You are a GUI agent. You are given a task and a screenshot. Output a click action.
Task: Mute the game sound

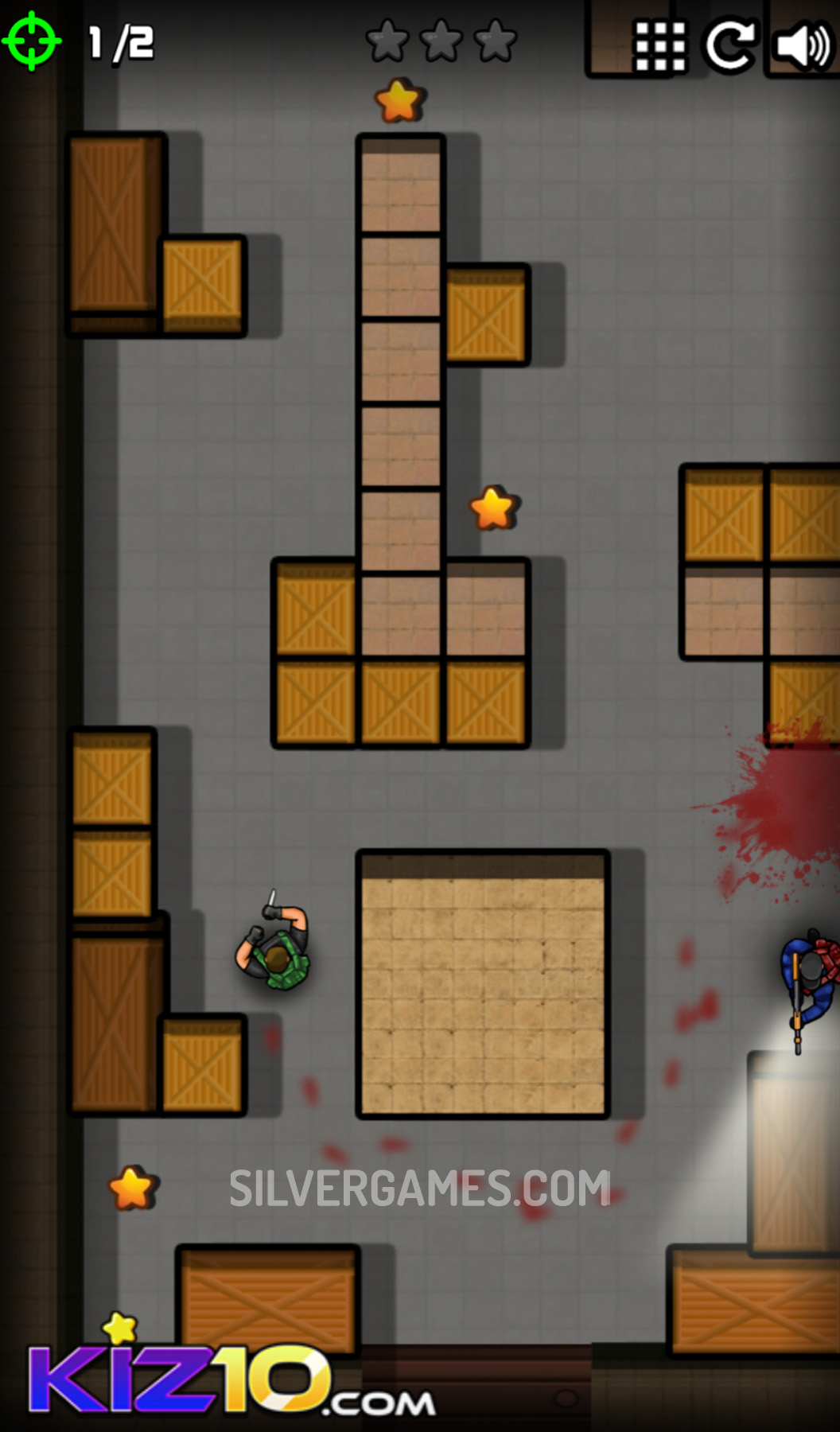click(803, 46)
